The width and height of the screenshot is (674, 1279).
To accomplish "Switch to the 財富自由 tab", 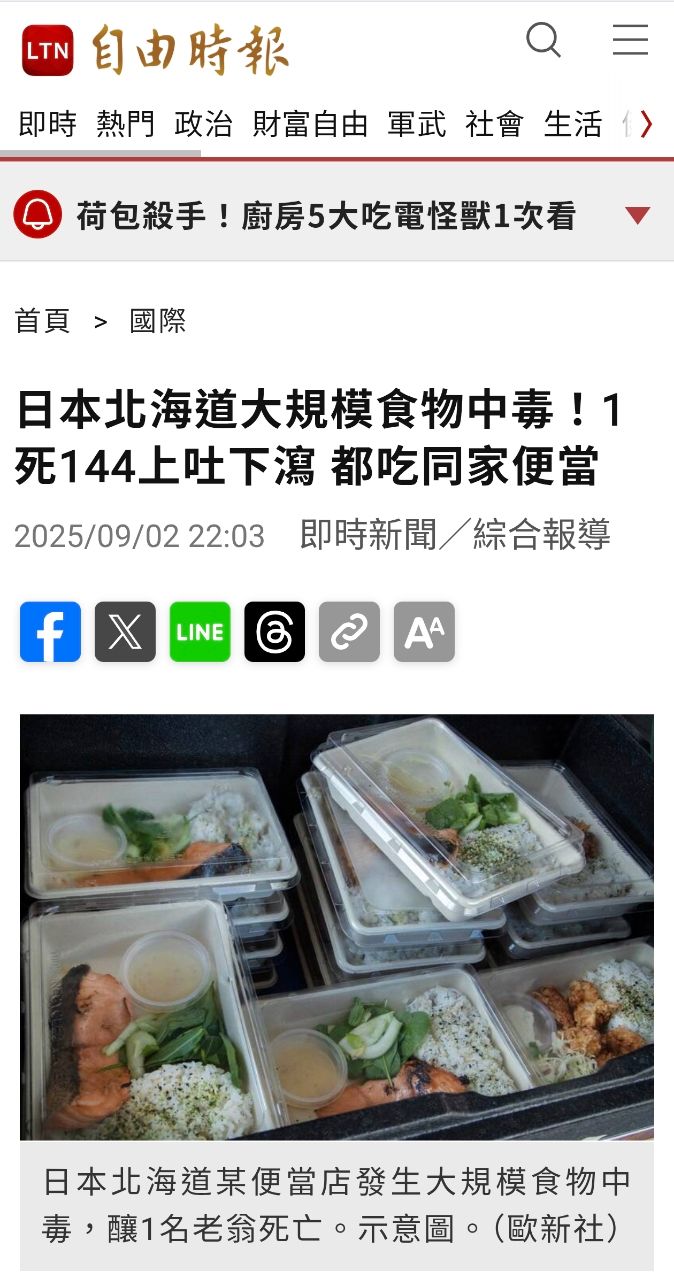I will [310, 124].
